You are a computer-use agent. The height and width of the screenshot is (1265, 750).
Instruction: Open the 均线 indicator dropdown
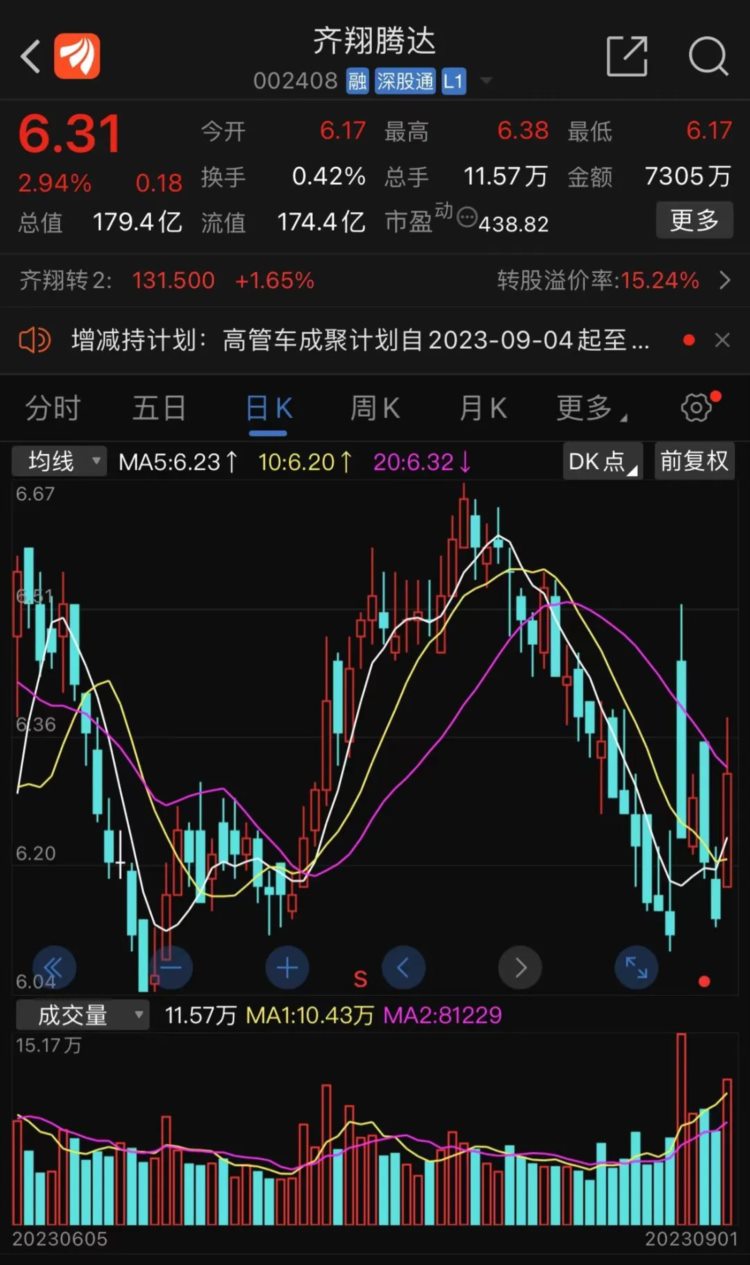(x=57, y=461)
